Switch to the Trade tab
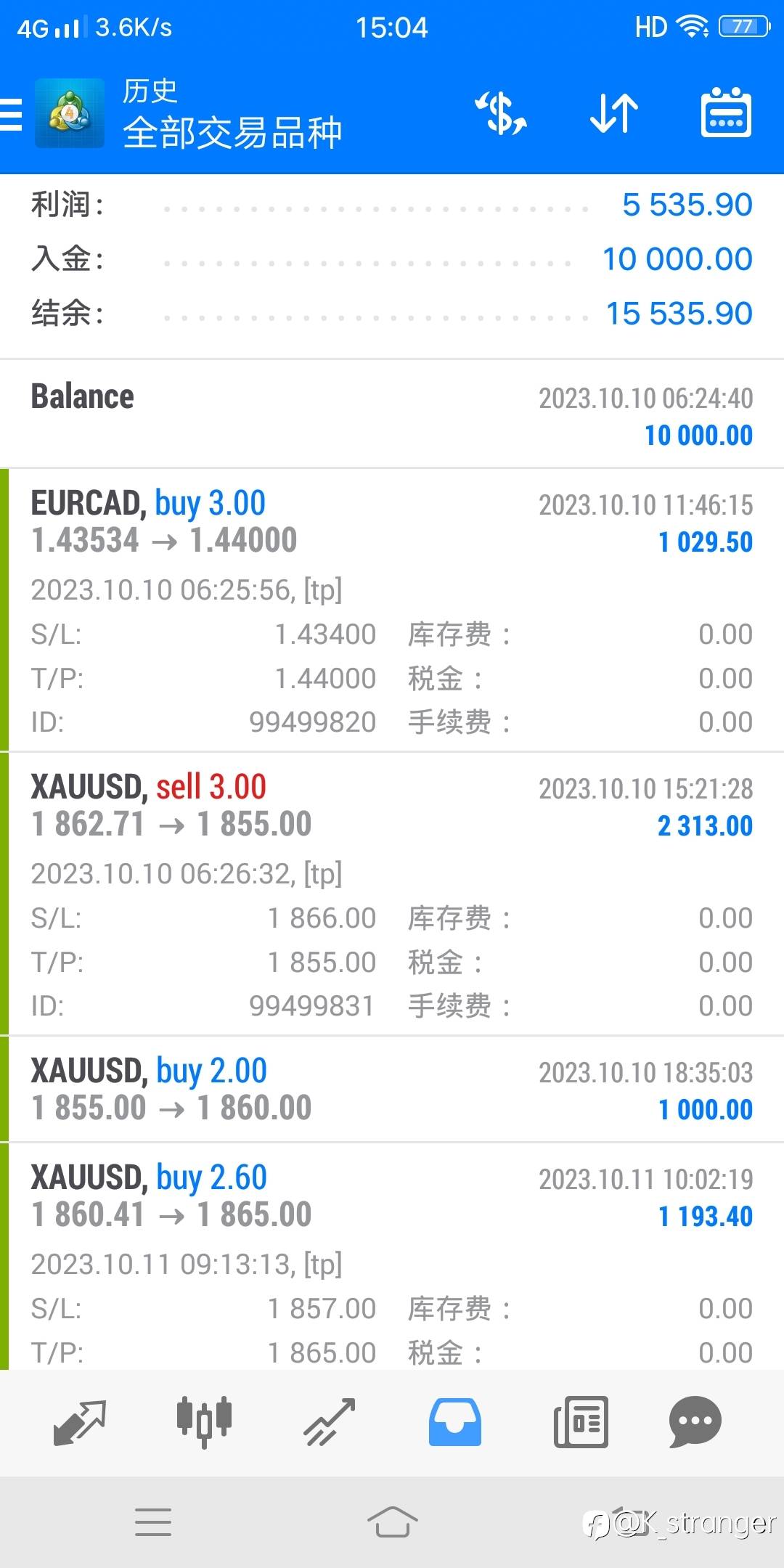The width and height of the screenshot is (784, 1568). point(329,1421)
